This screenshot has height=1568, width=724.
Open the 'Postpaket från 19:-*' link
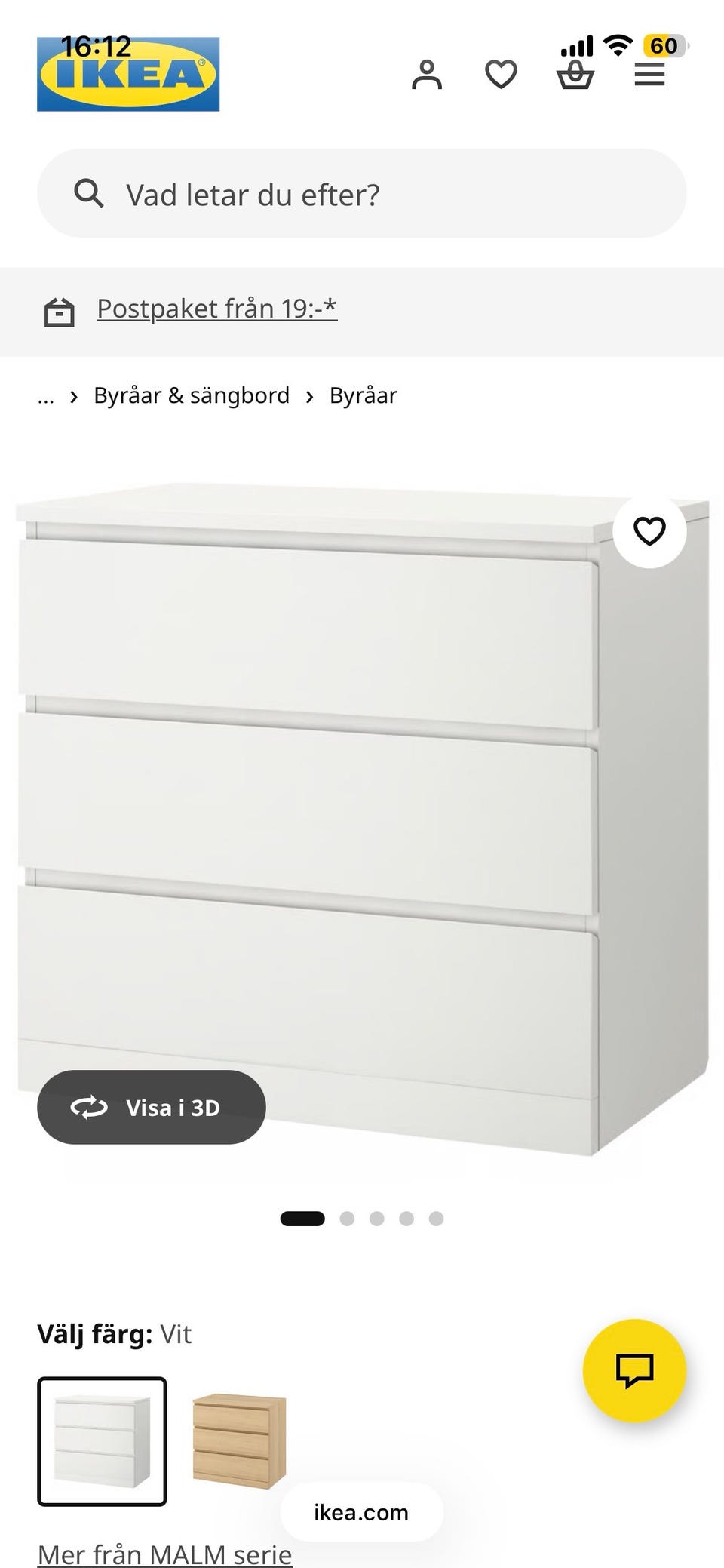[x=216, y=308]
